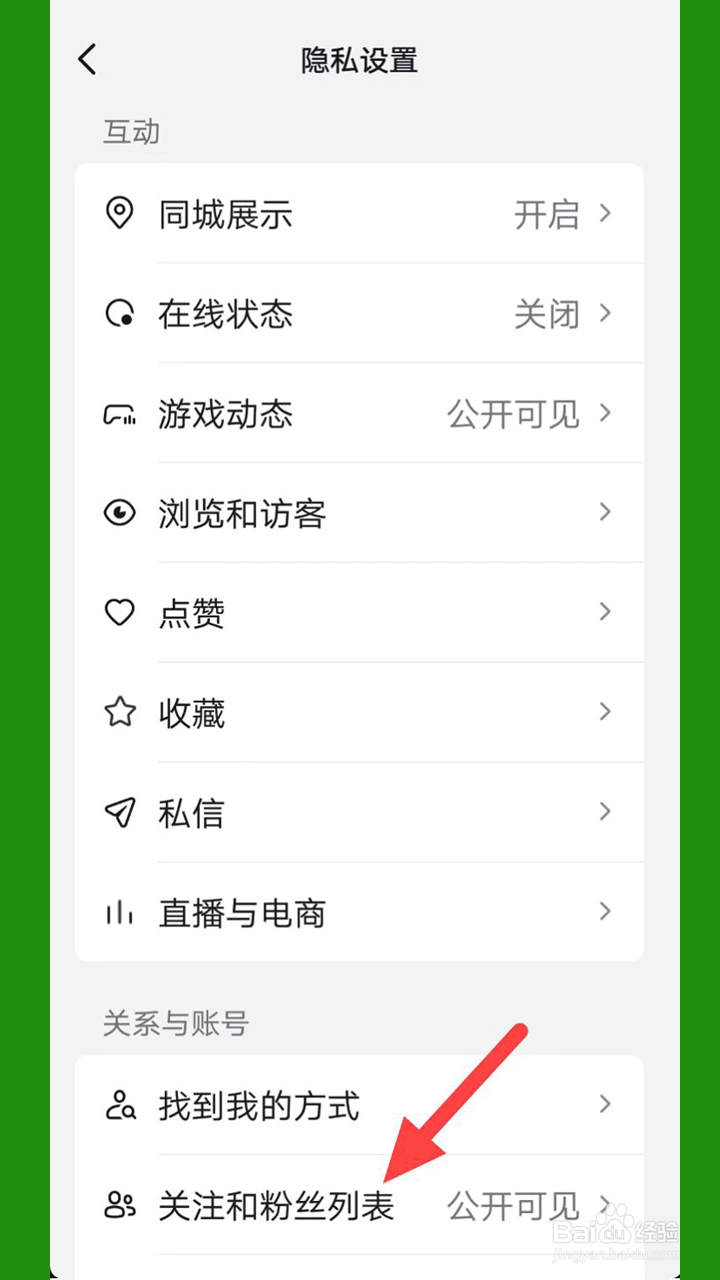Expand the 浏览和访客 settings via its chevron
This screenshot has width=720, height=1280.
[604, 513]
